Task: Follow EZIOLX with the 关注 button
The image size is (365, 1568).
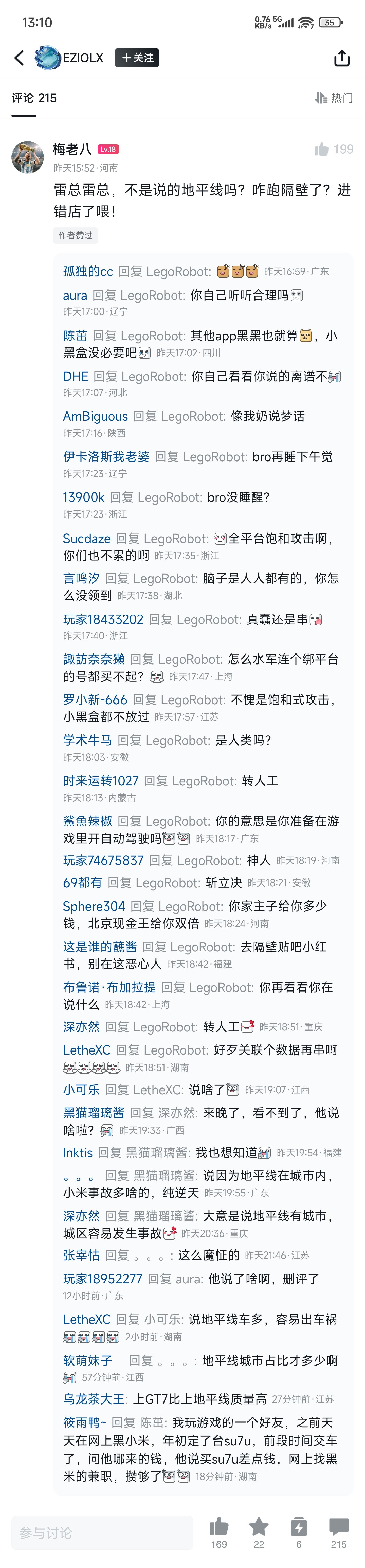Action: coord(137,58)
